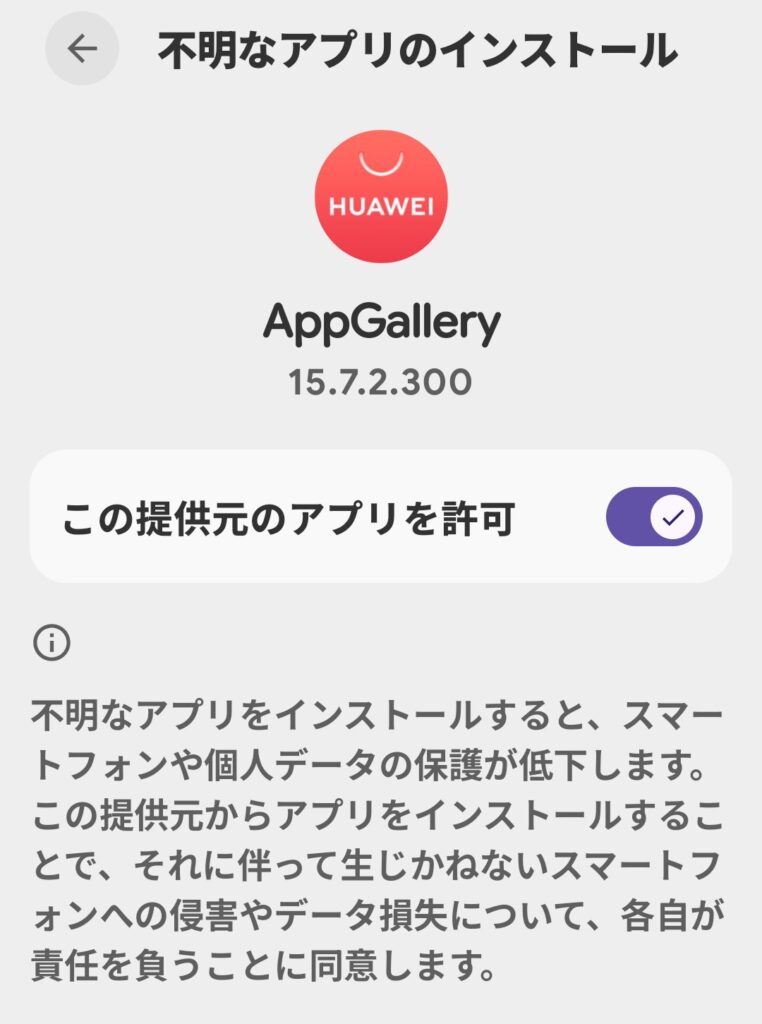The image size is (762, 1024).
Task: Disable the この提供元のアプリを許可 switch
Action: pyautogui.click(x=654, y=517)
